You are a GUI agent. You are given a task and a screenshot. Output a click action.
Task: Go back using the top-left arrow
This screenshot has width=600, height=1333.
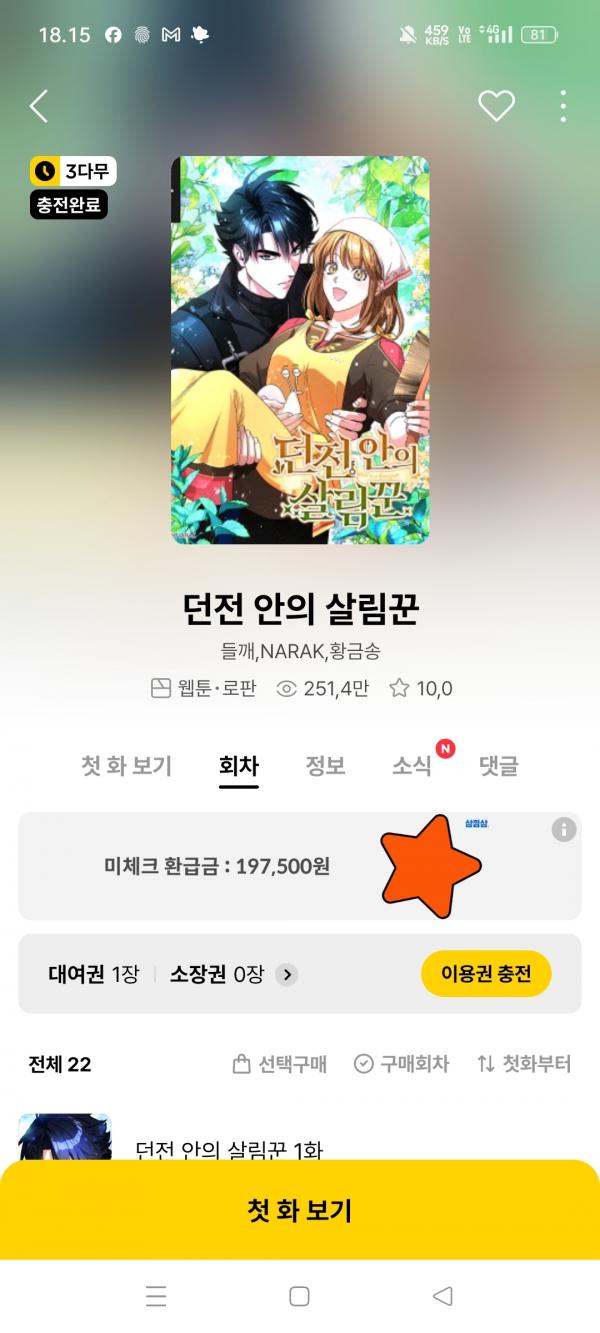point(39,106)
